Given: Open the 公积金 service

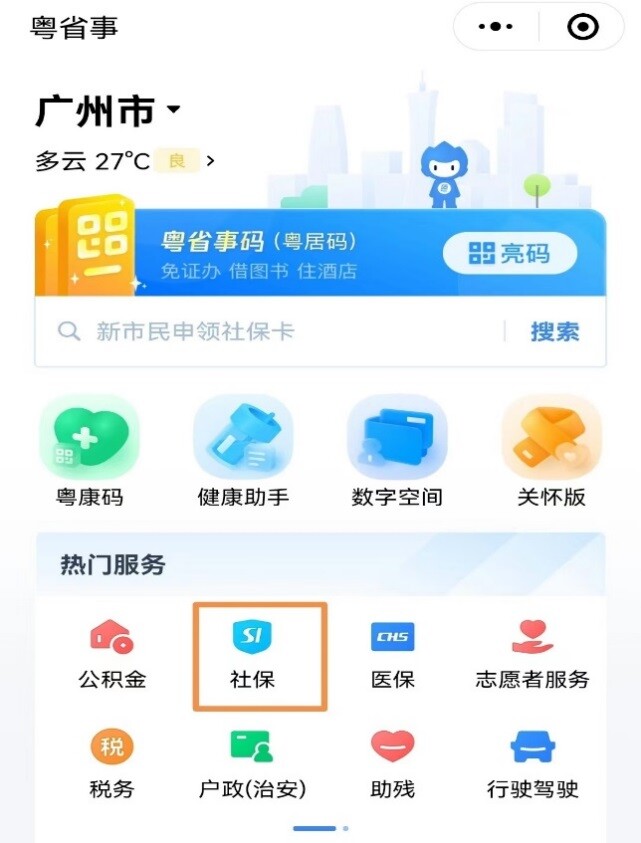Looking at the screenshot, I should 112,655.
